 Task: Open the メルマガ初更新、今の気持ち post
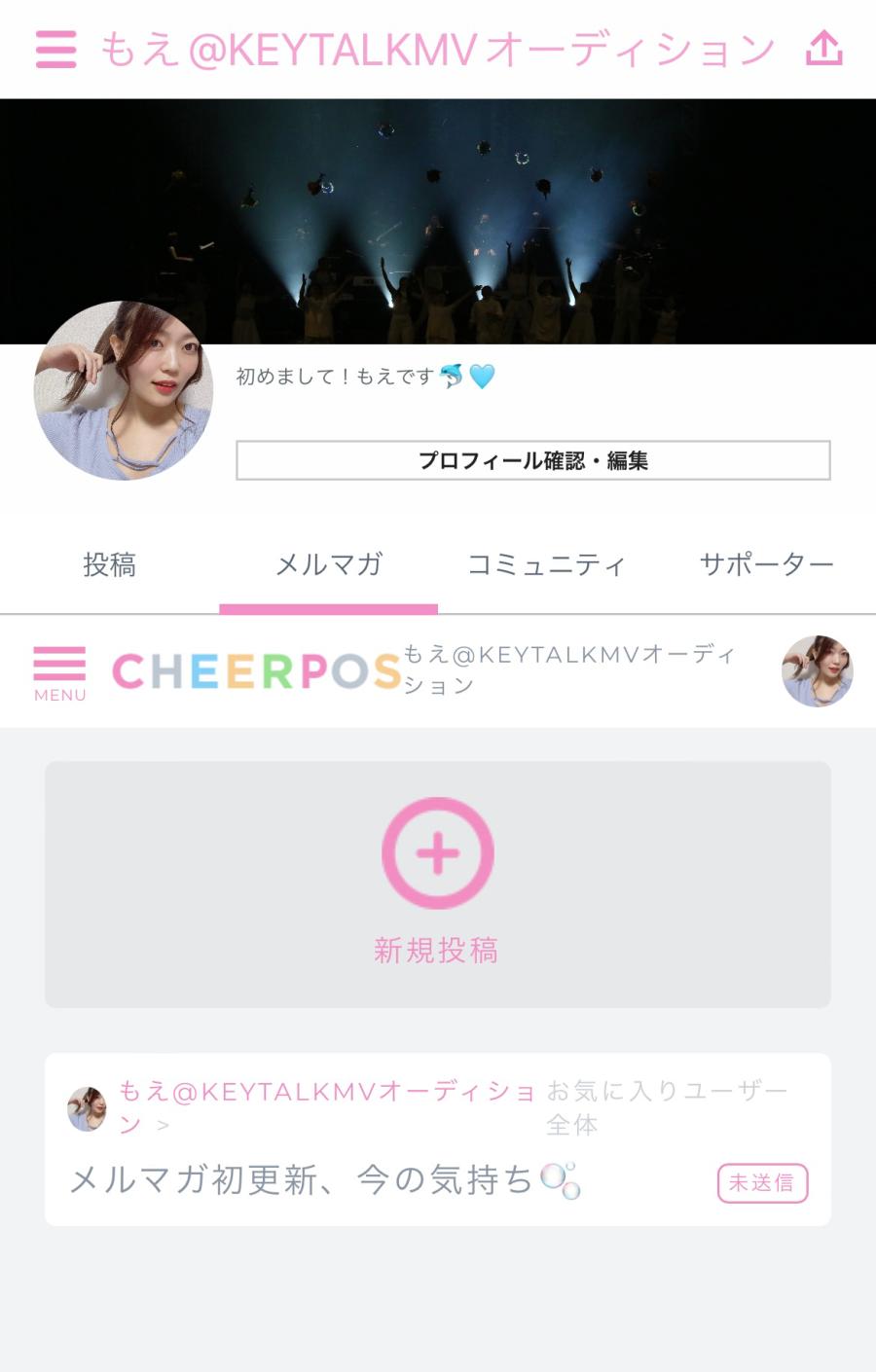[x=302, y=1180]
